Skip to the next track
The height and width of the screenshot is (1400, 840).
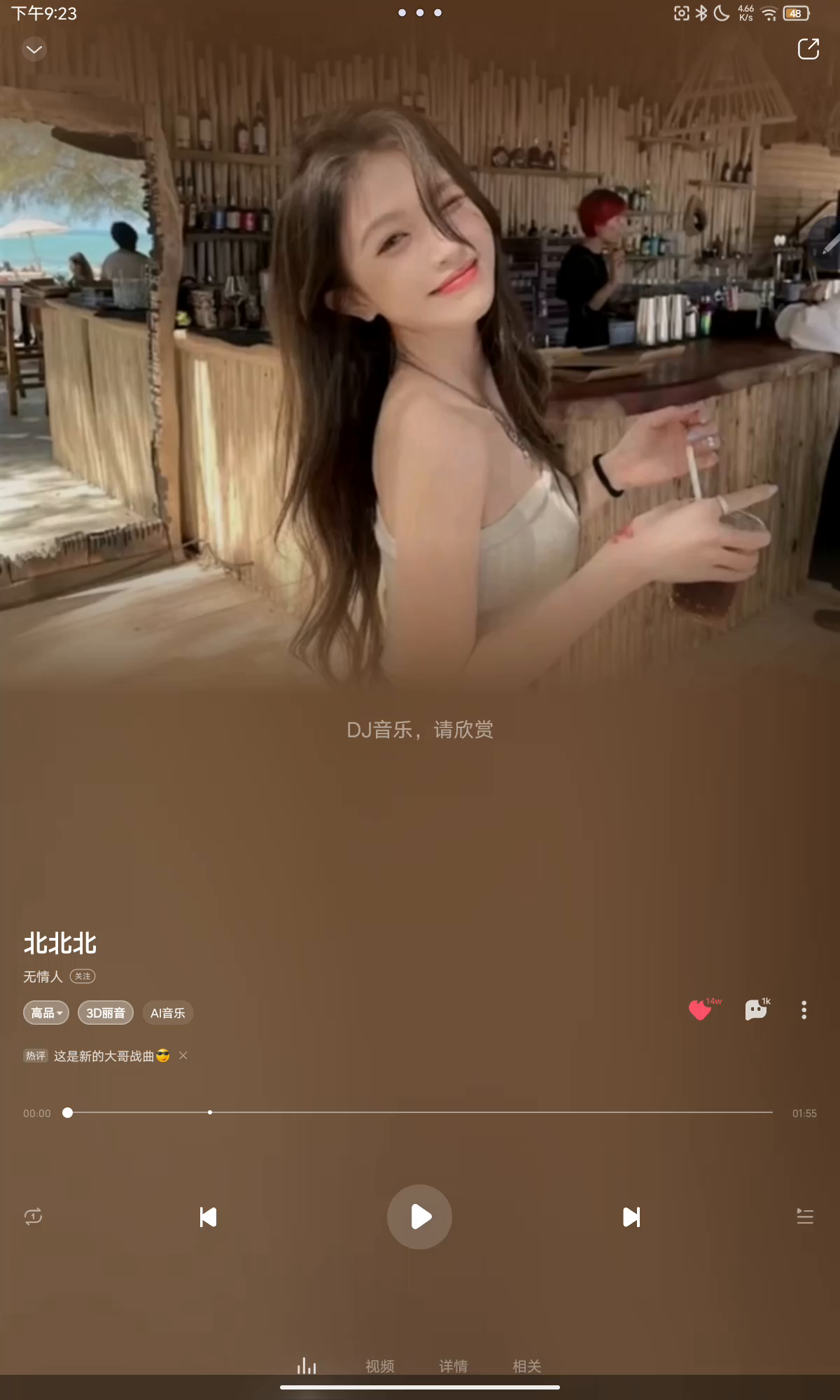click(631, 1217)
